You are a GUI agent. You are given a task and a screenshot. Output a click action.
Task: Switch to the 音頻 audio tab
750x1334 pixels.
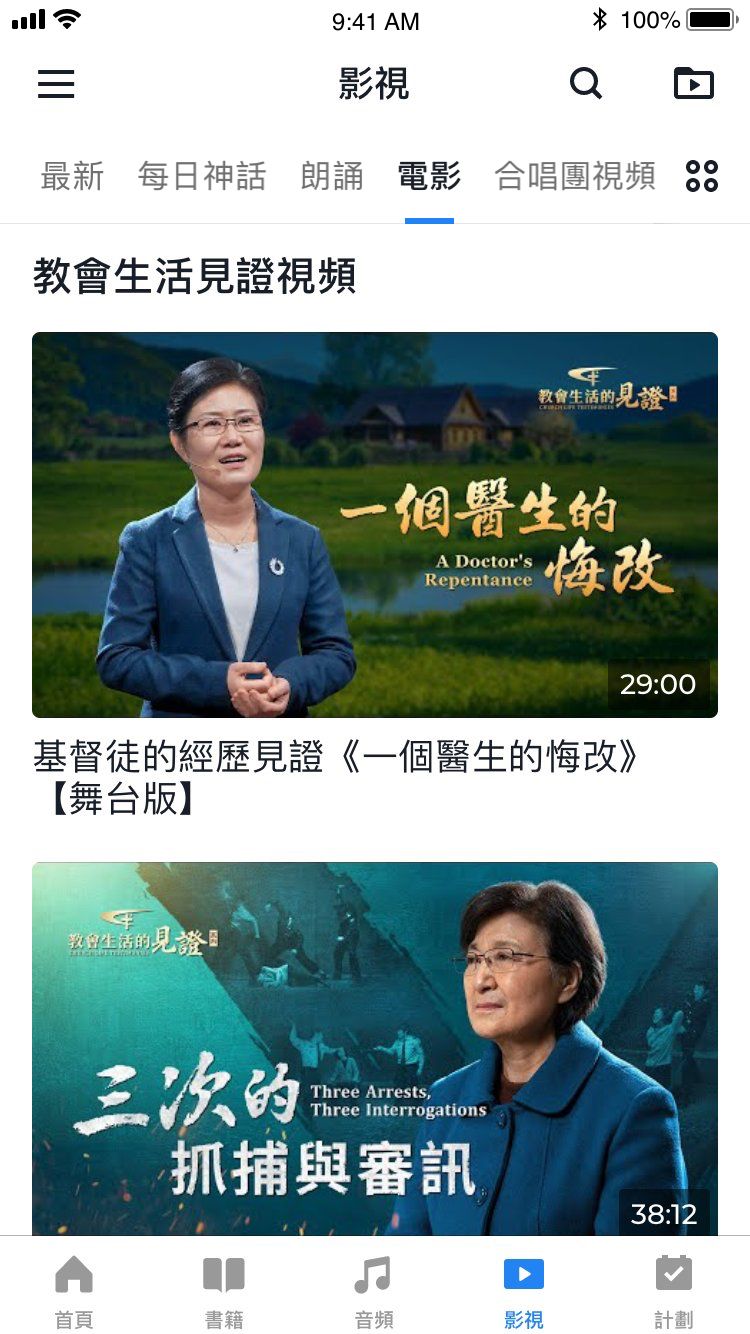coord(374,1292)
